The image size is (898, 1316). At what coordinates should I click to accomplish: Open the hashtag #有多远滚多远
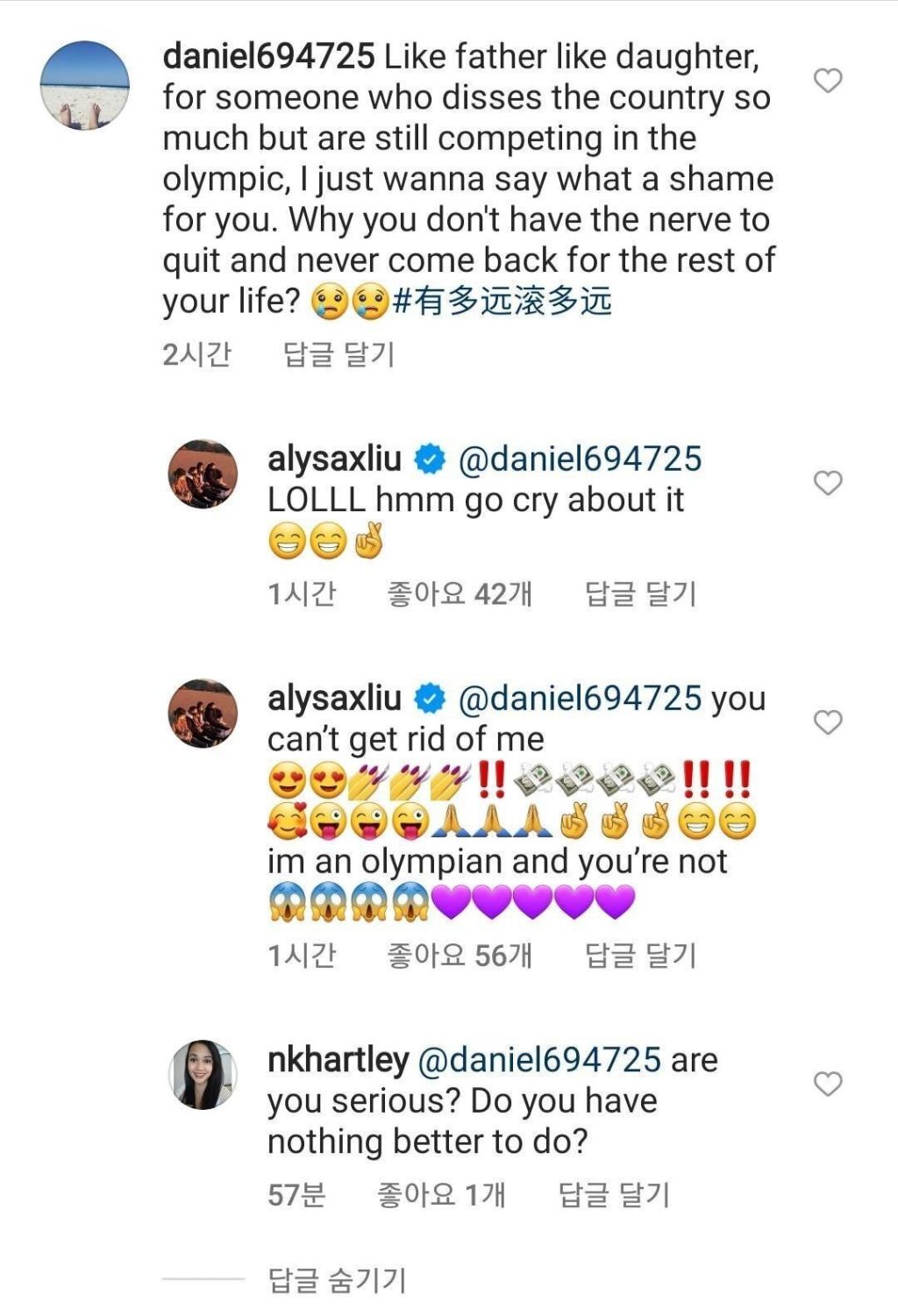tap(502, 302)
